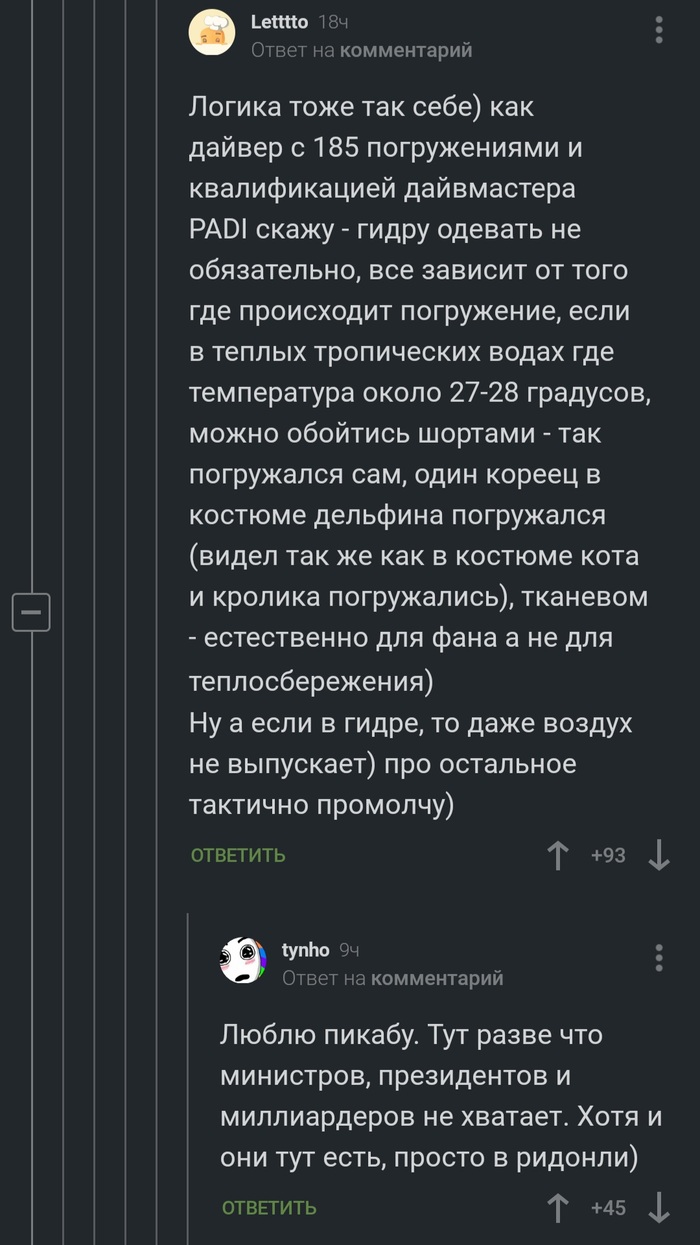Tap Letttto's avatar picture

pyautogui.click(x=211, y=33)
